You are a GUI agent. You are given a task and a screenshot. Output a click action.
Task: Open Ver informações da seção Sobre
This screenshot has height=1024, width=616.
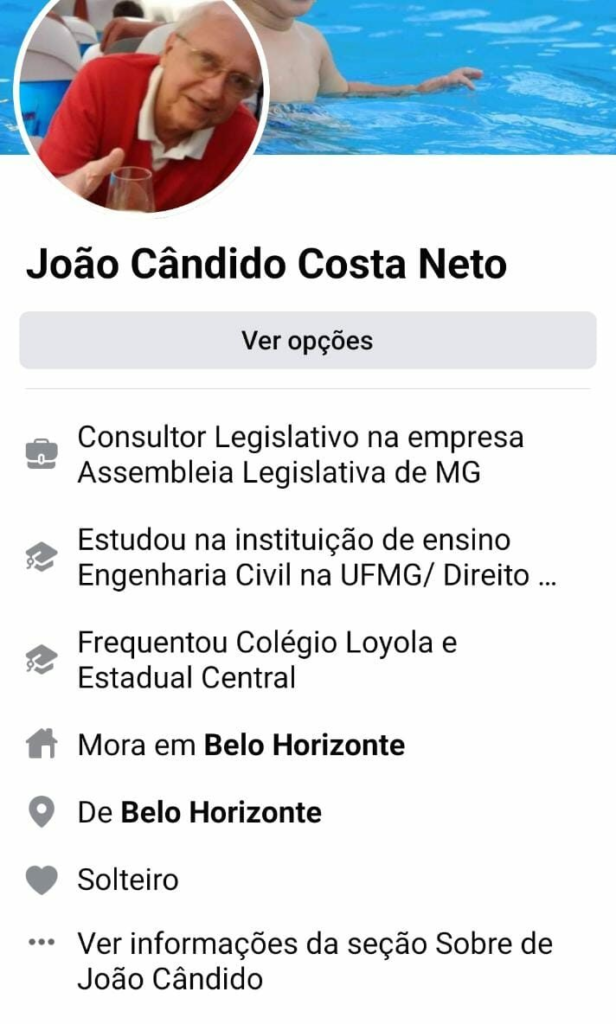click(x=314, y=960)
